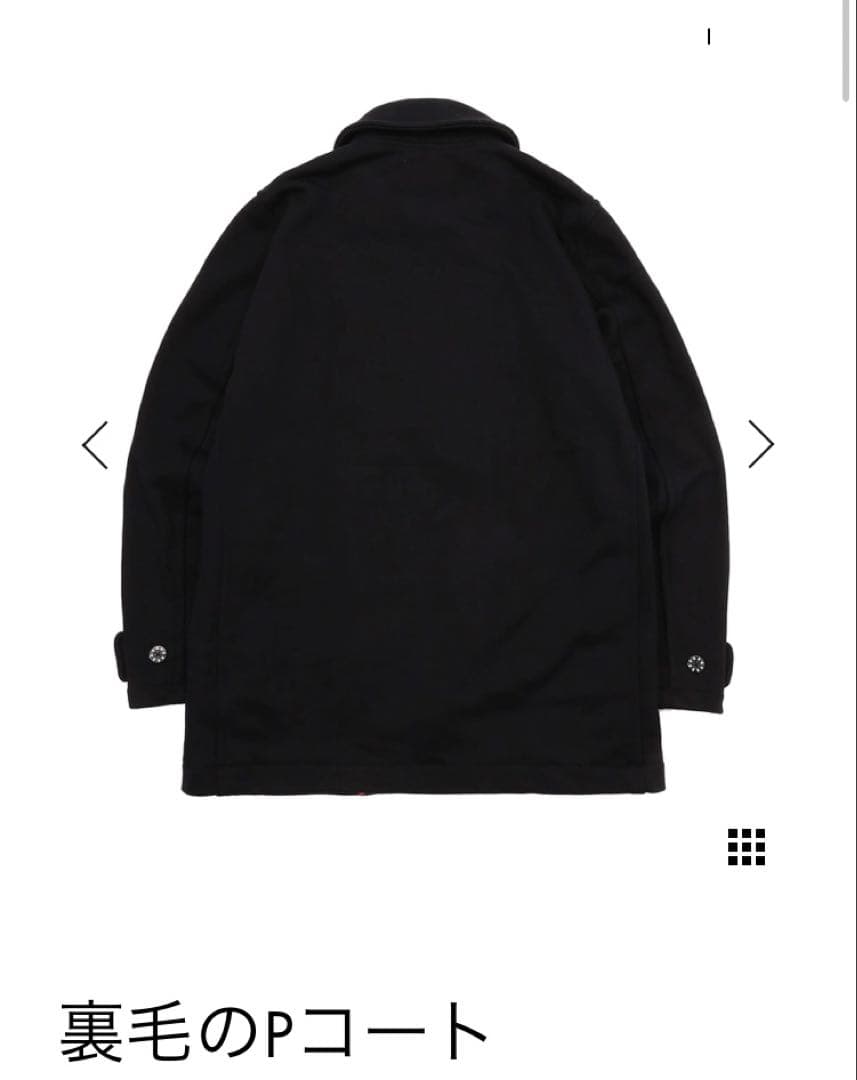This screenshot has height=1080, width=857.
Task: Show the previous product image
Action: [x=95, y=445]
